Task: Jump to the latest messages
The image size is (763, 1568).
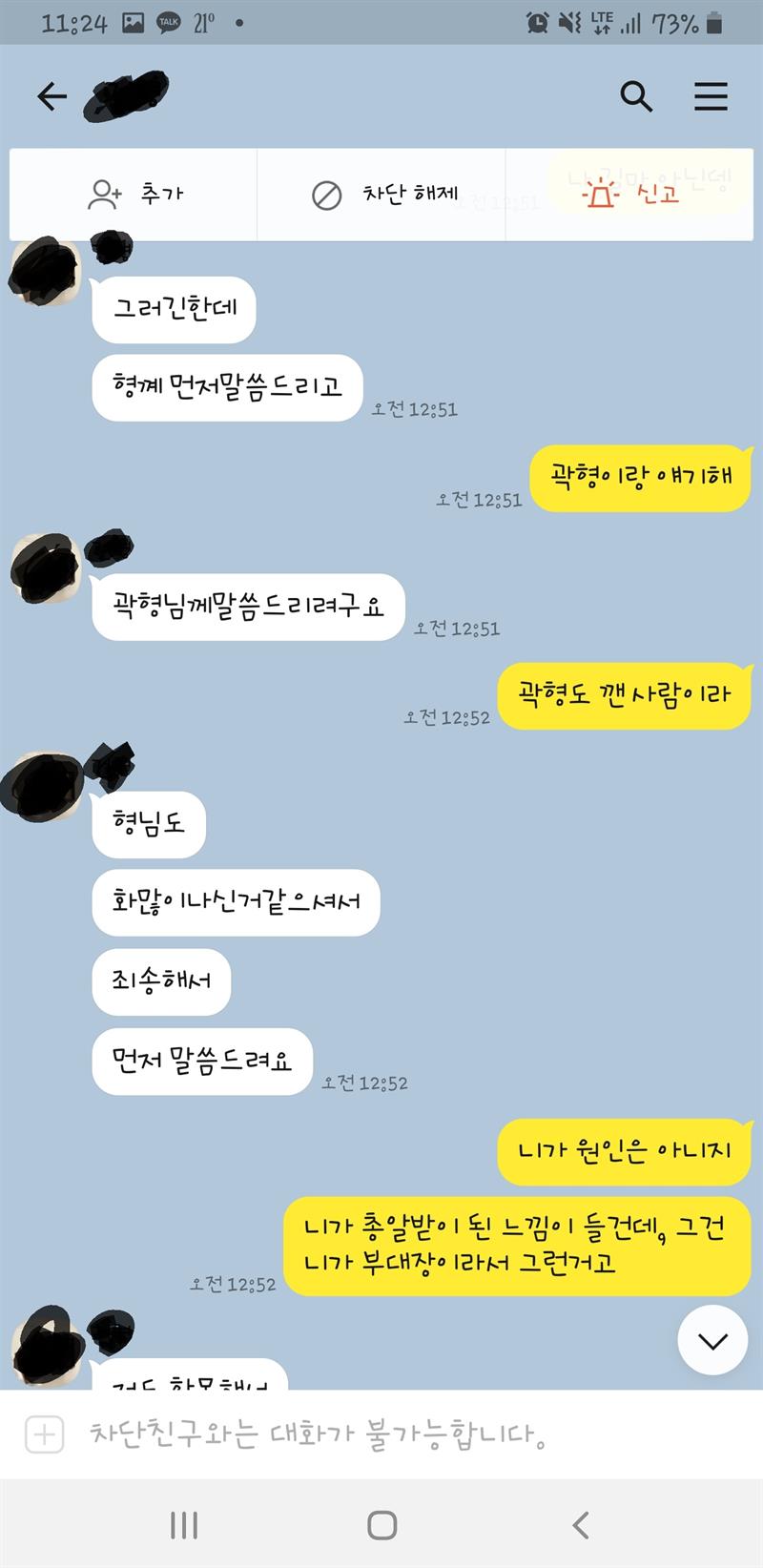Action: tap(711, 1340)
